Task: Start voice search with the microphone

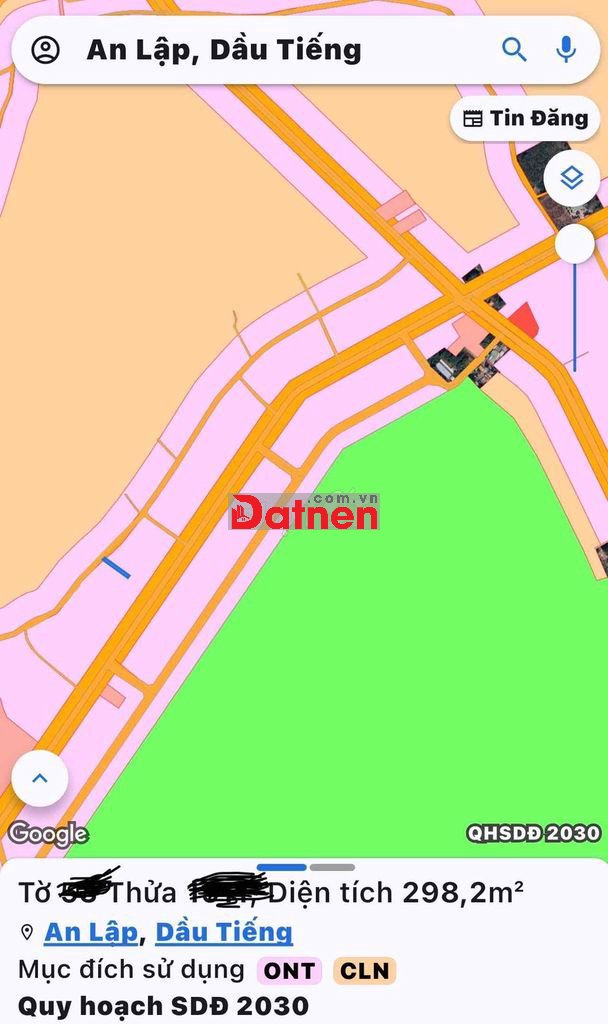Action: [x=567, y=49]
